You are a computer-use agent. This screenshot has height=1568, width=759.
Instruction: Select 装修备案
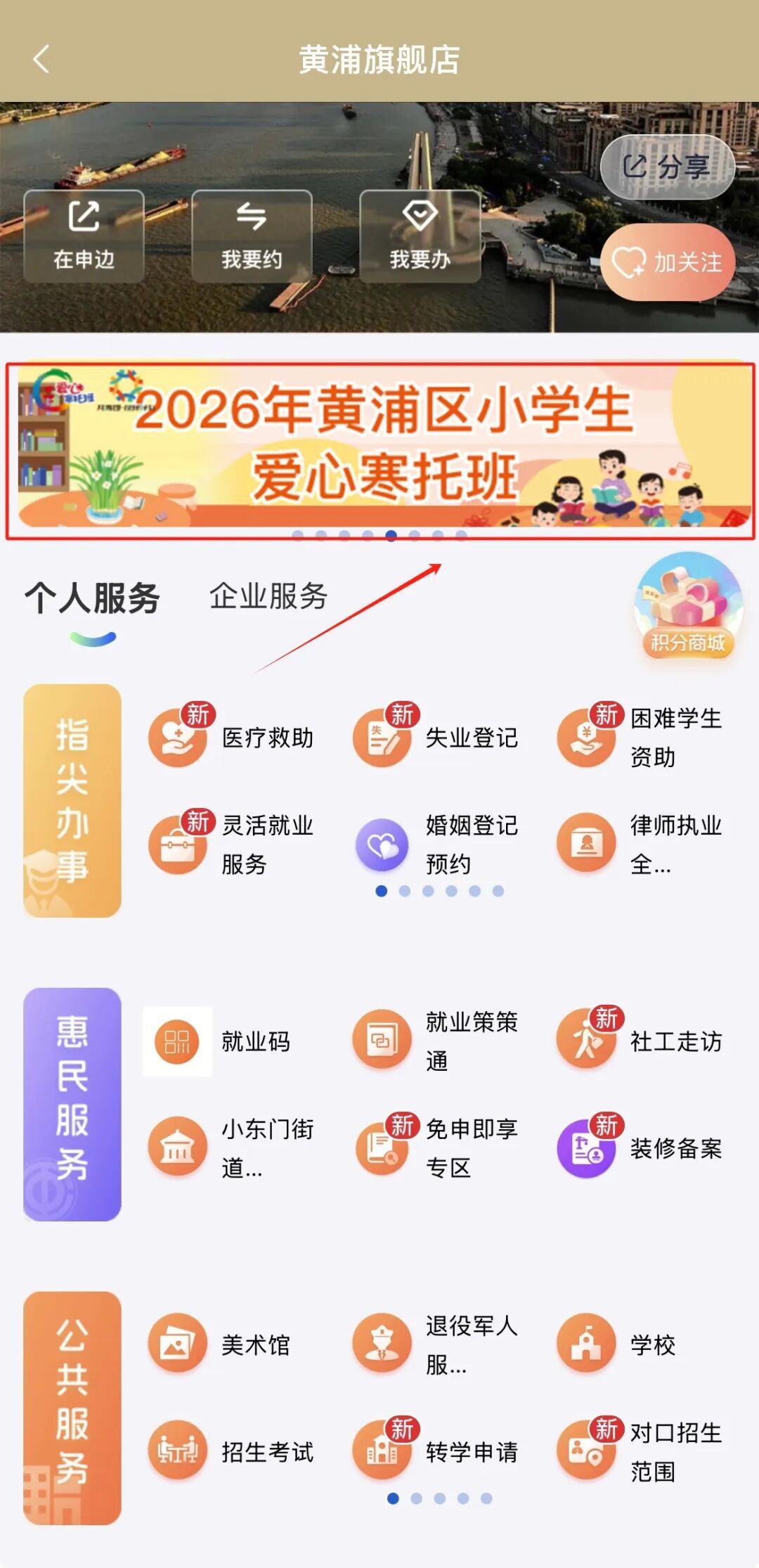click(x=640, y=1148)
